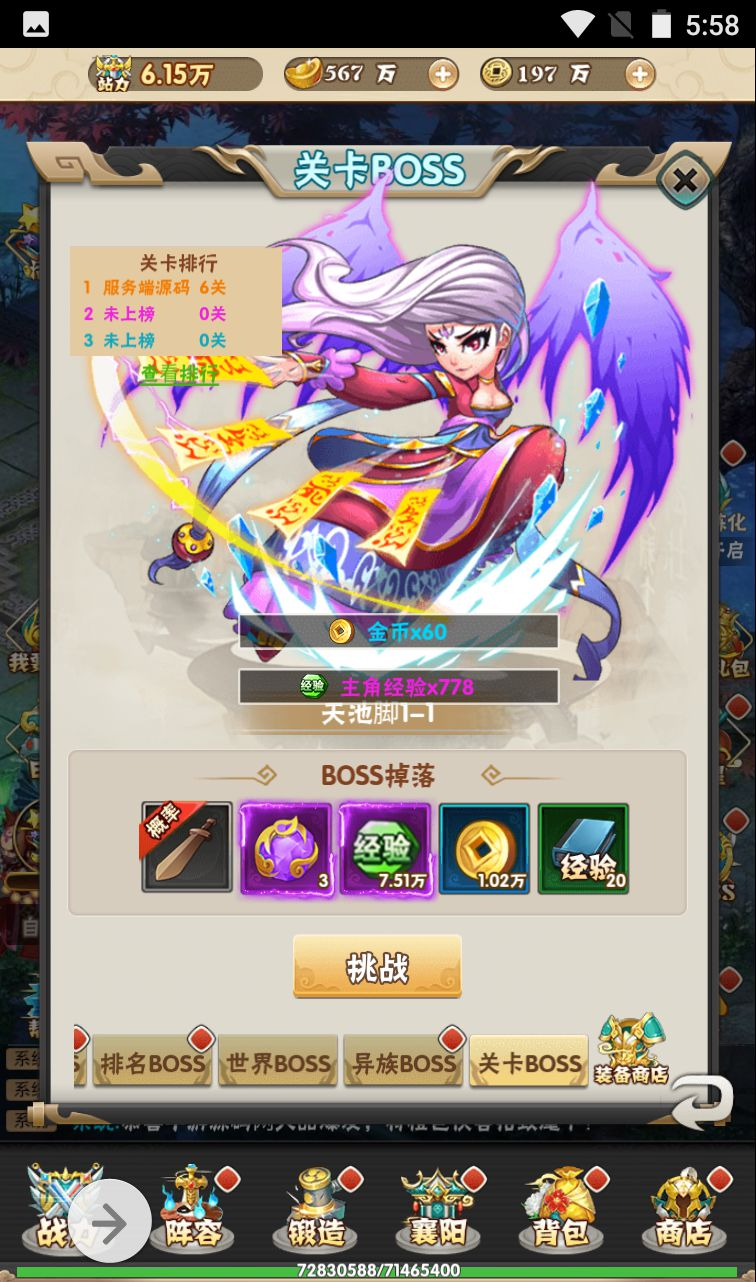Add more copper coins with the plus button

639,74
